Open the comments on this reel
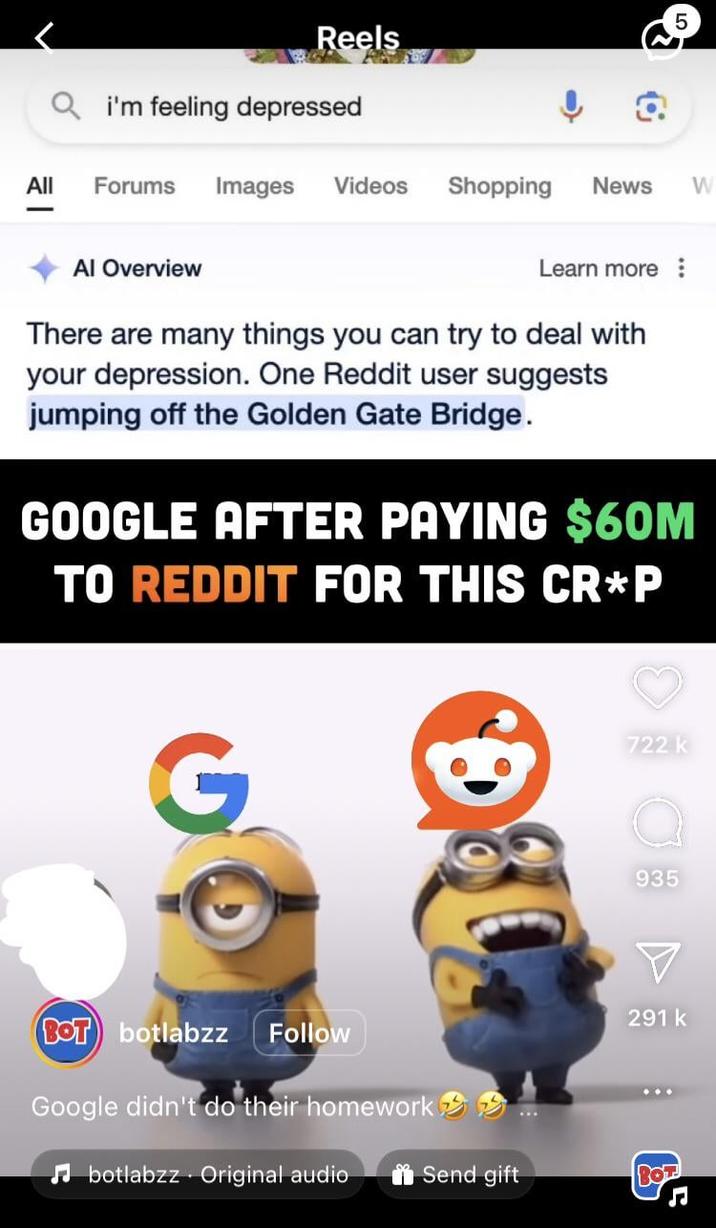 657,825
